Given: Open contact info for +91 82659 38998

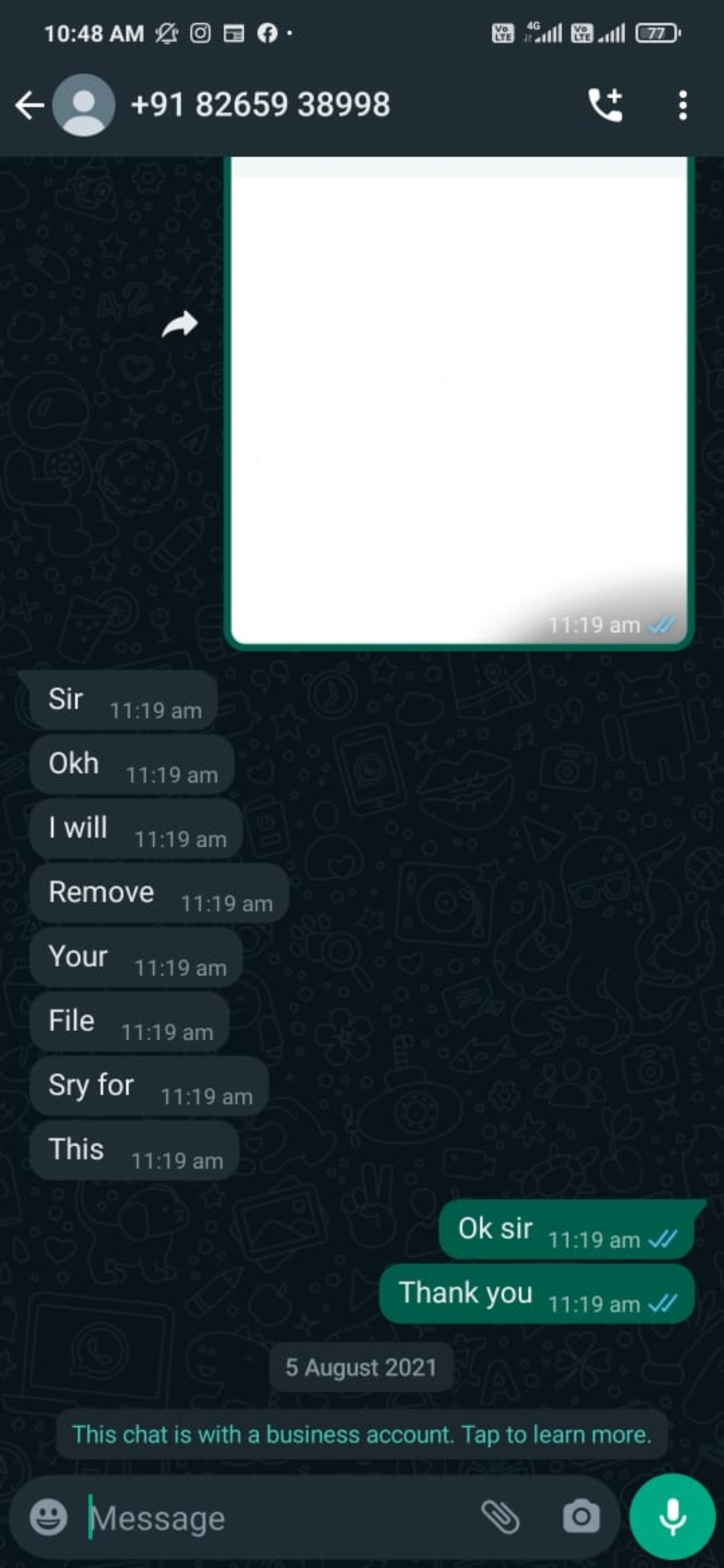Looking at the screenshot, I should [x=259, y=105].
